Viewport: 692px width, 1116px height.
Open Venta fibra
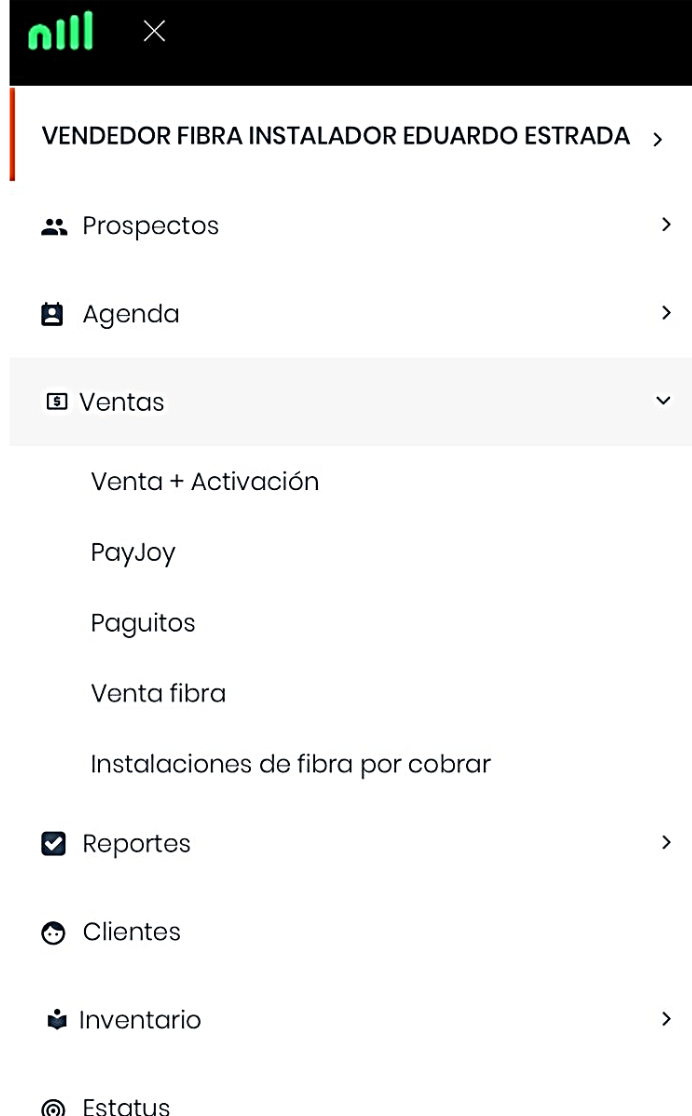(158, 693)
